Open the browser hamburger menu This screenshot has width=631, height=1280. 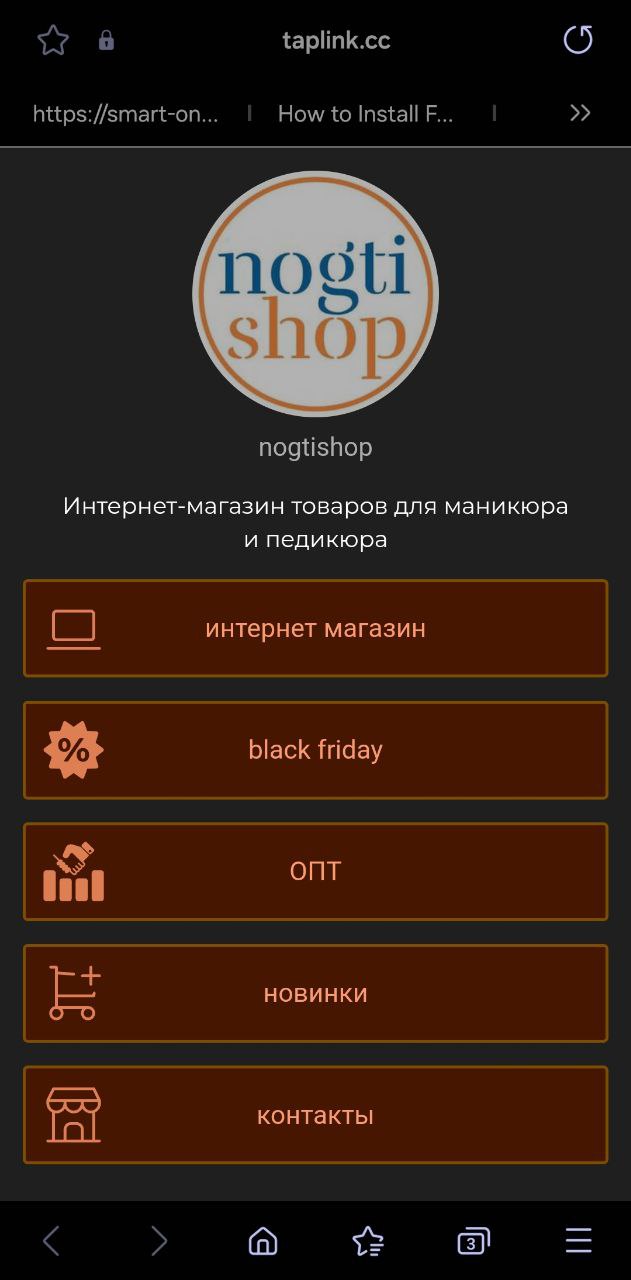[x=579, y=1241]
